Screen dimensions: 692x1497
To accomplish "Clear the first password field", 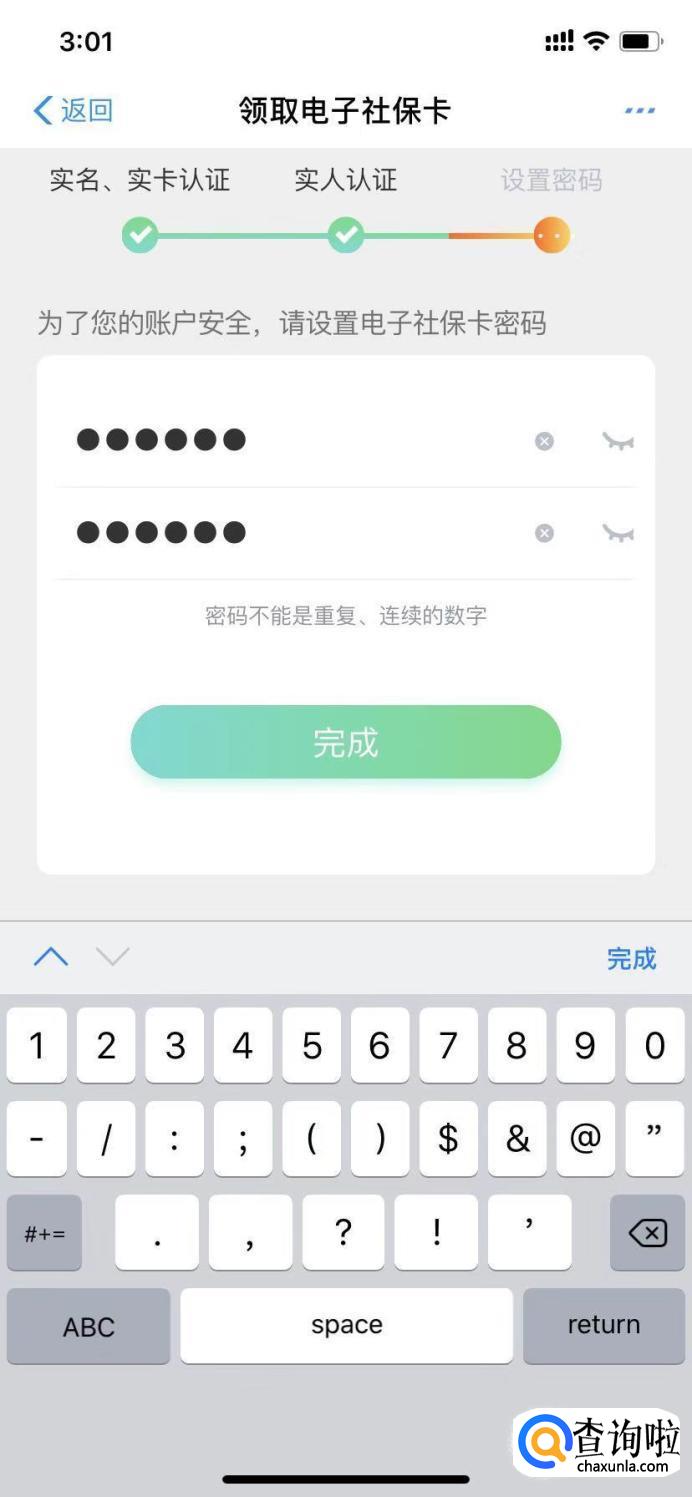I will click(544, 441).
